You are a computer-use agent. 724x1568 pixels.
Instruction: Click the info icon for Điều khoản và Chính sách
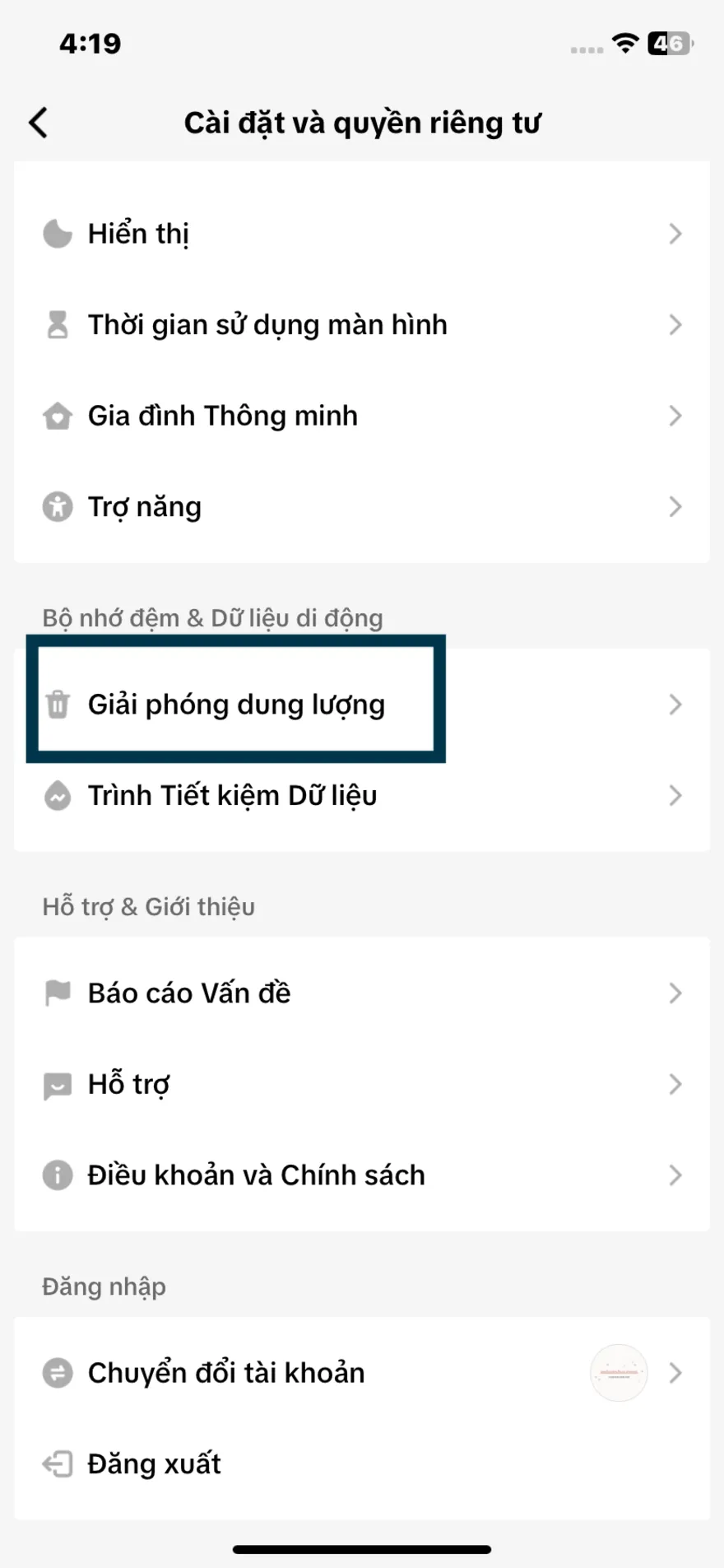[x=57, y=1175]
